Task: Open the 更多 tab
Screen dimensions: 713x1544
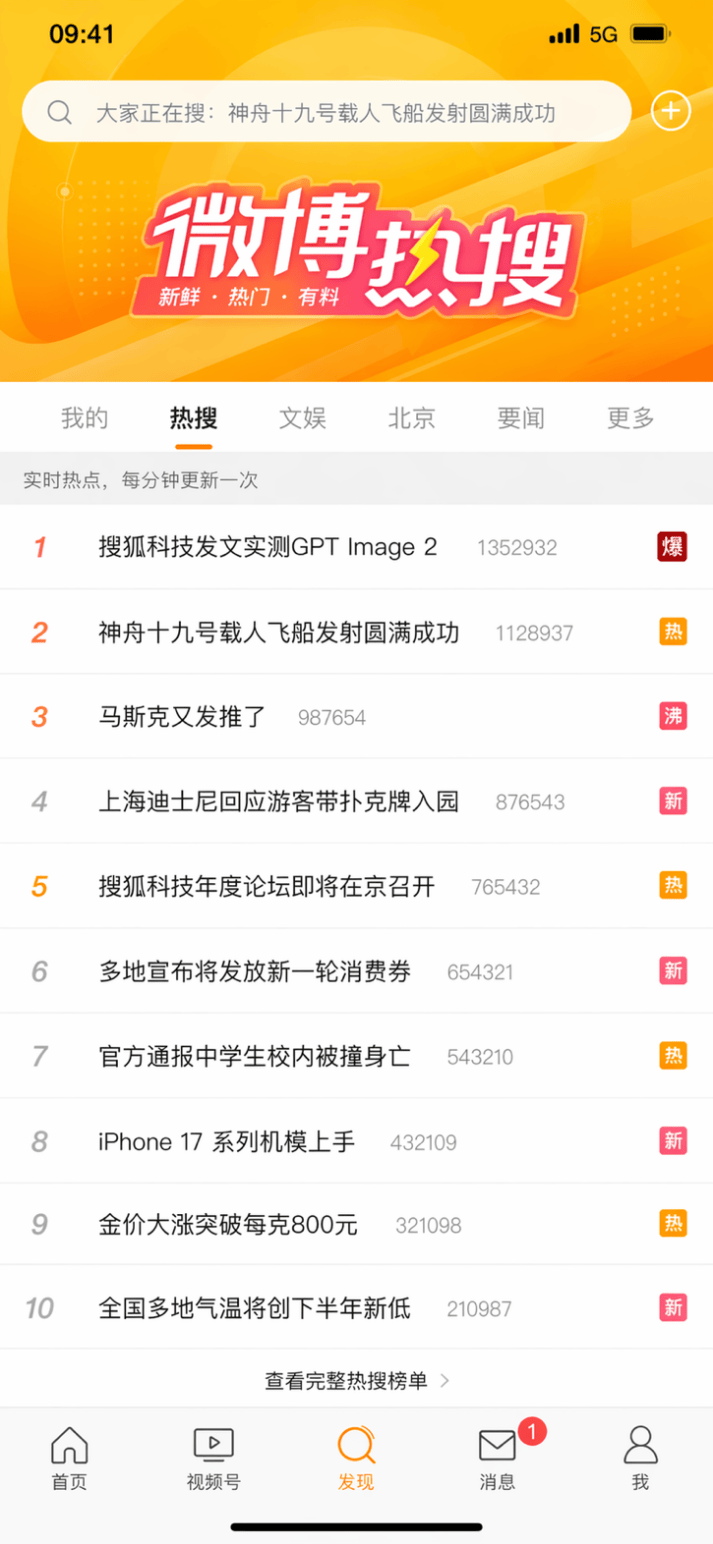Action: (630, 418)
